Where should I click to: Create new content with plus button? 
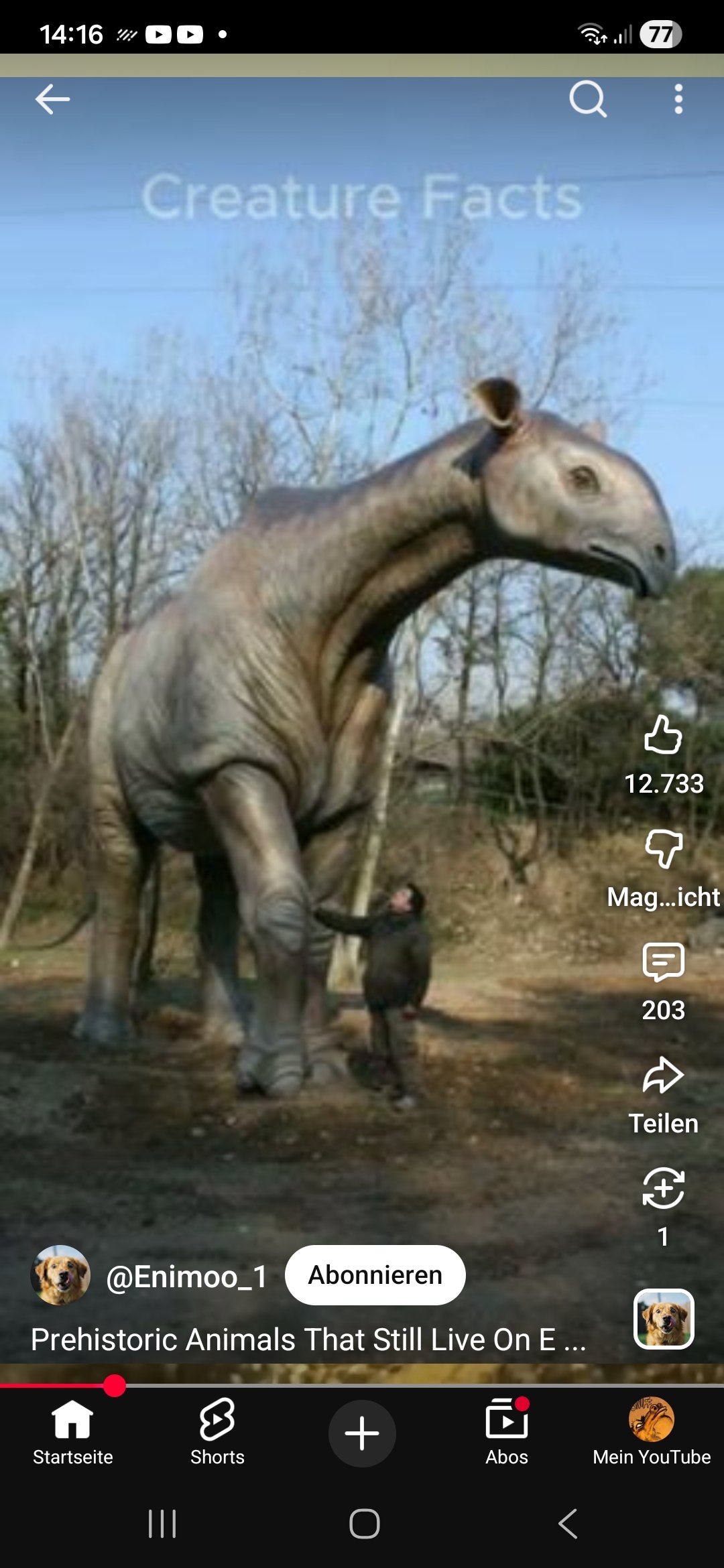point(362,1433)
